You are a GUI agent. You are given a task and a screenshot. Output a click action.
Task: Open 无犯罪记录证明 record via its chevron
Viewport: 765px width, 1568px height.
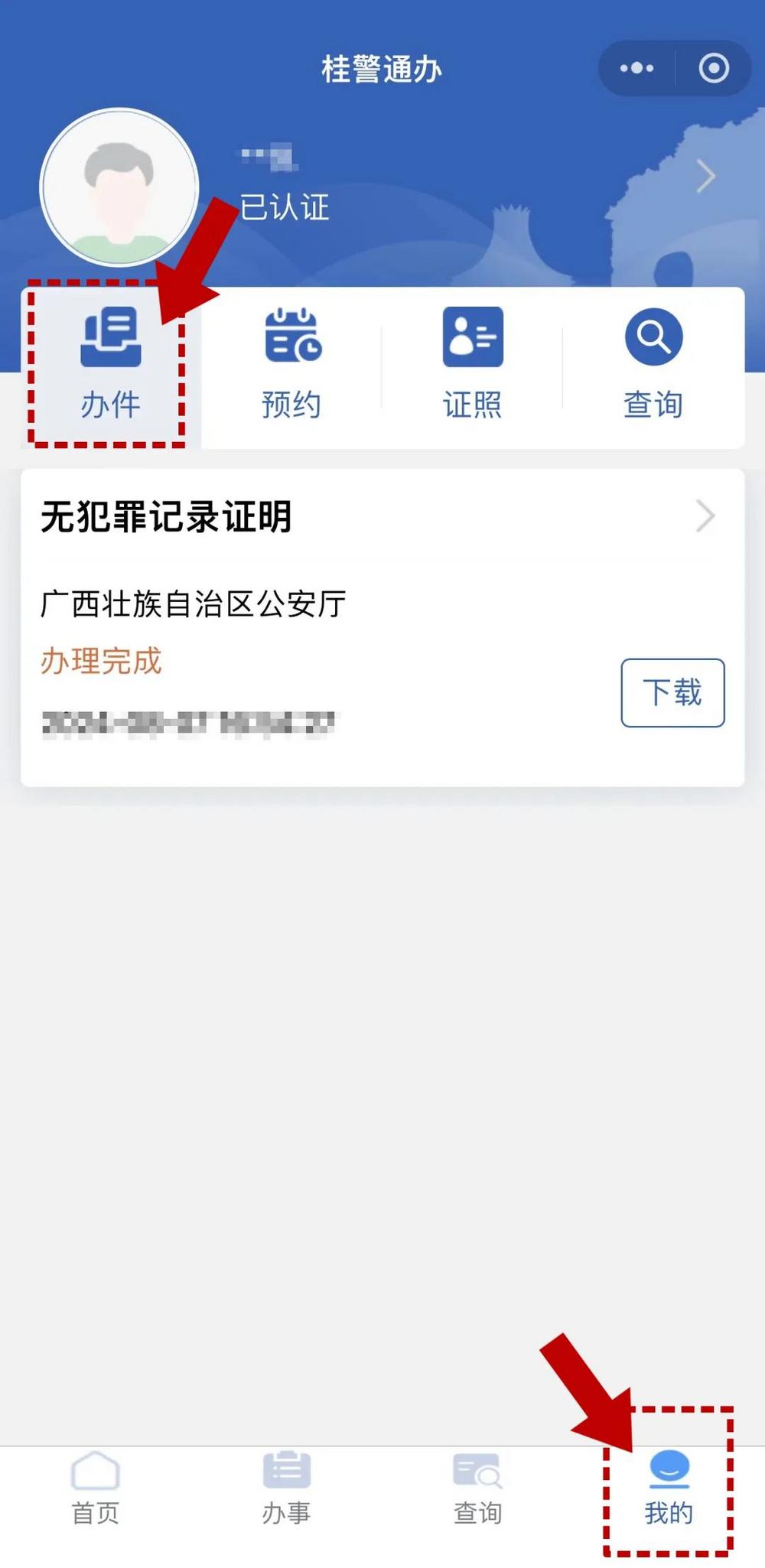pos(705,516)
